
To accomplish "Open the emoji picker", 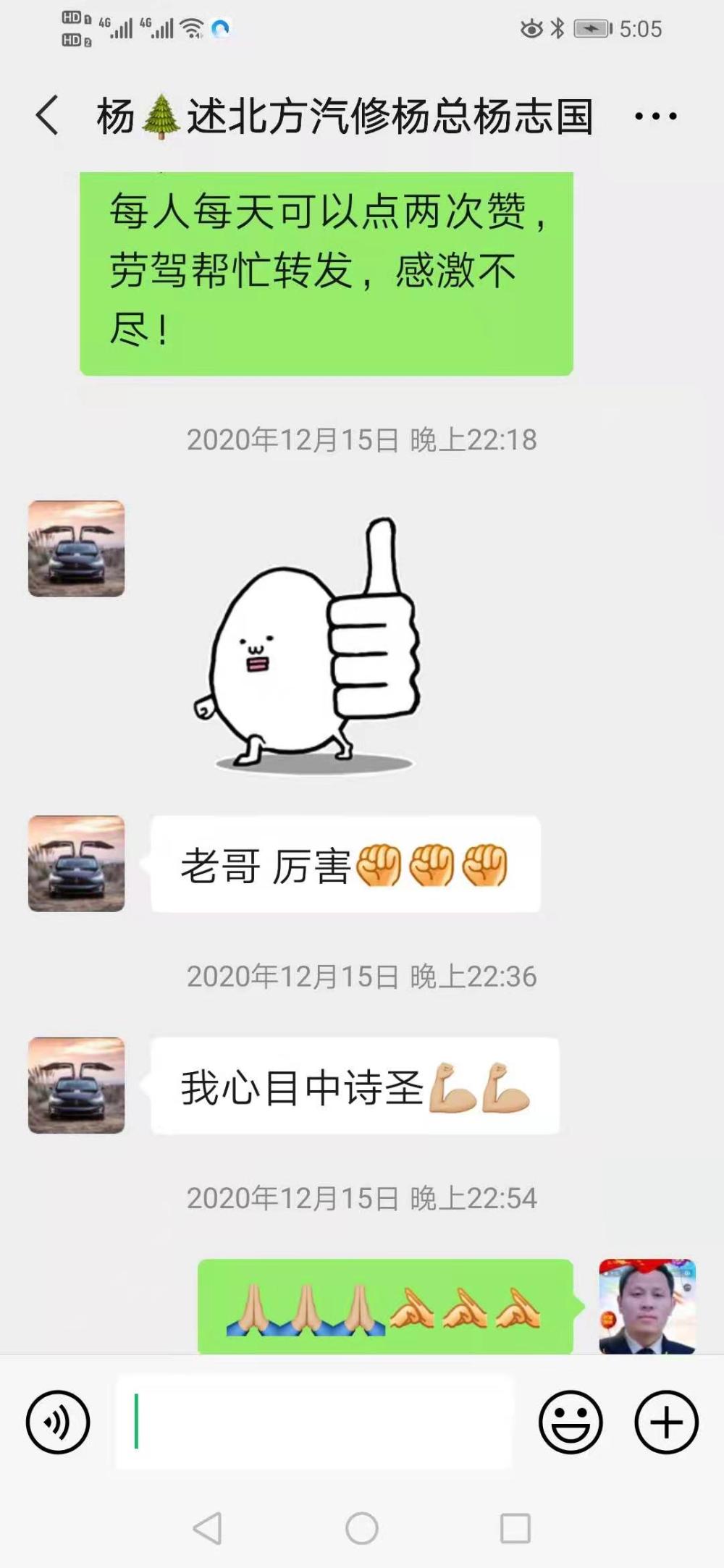I will 571,1422.
